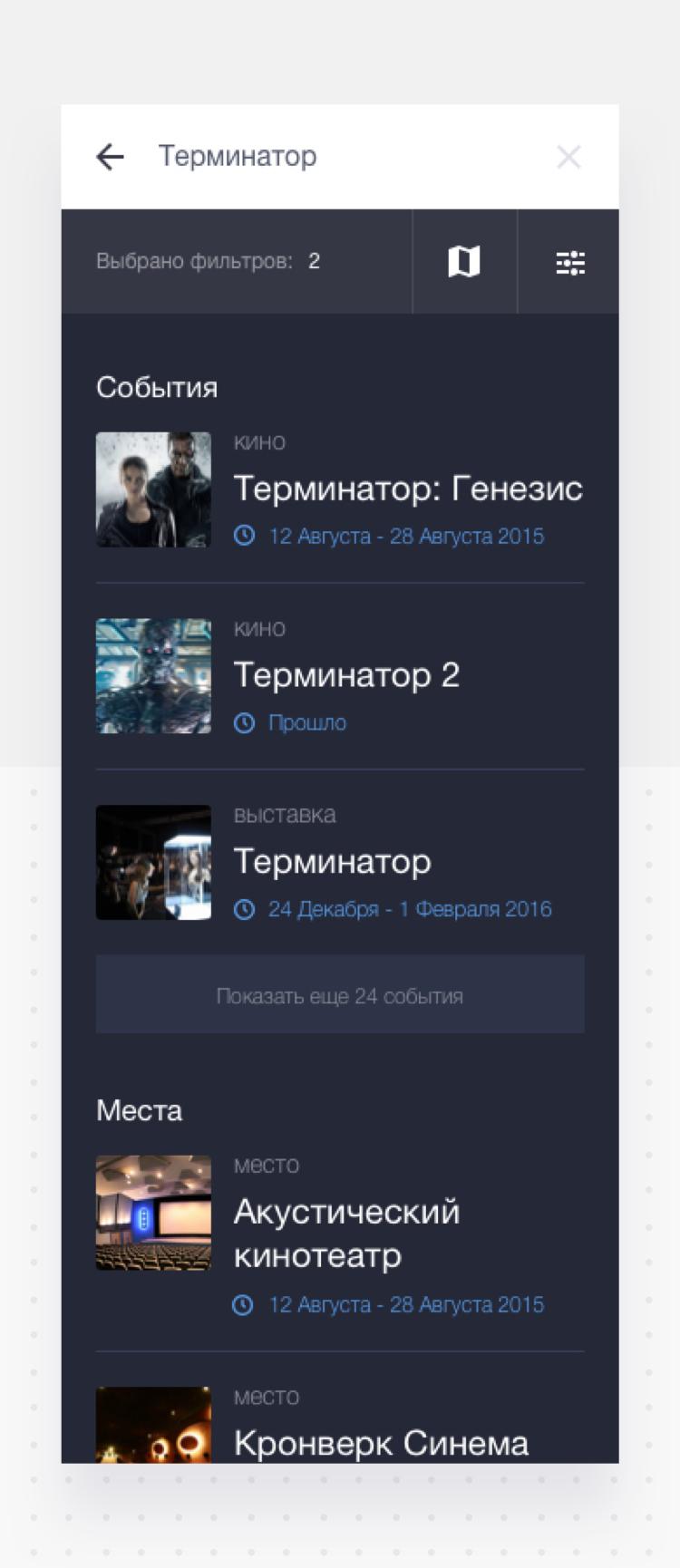Clear the Терминатор search query
This screenshot has width=680, height=1568.
coord(568,157)
